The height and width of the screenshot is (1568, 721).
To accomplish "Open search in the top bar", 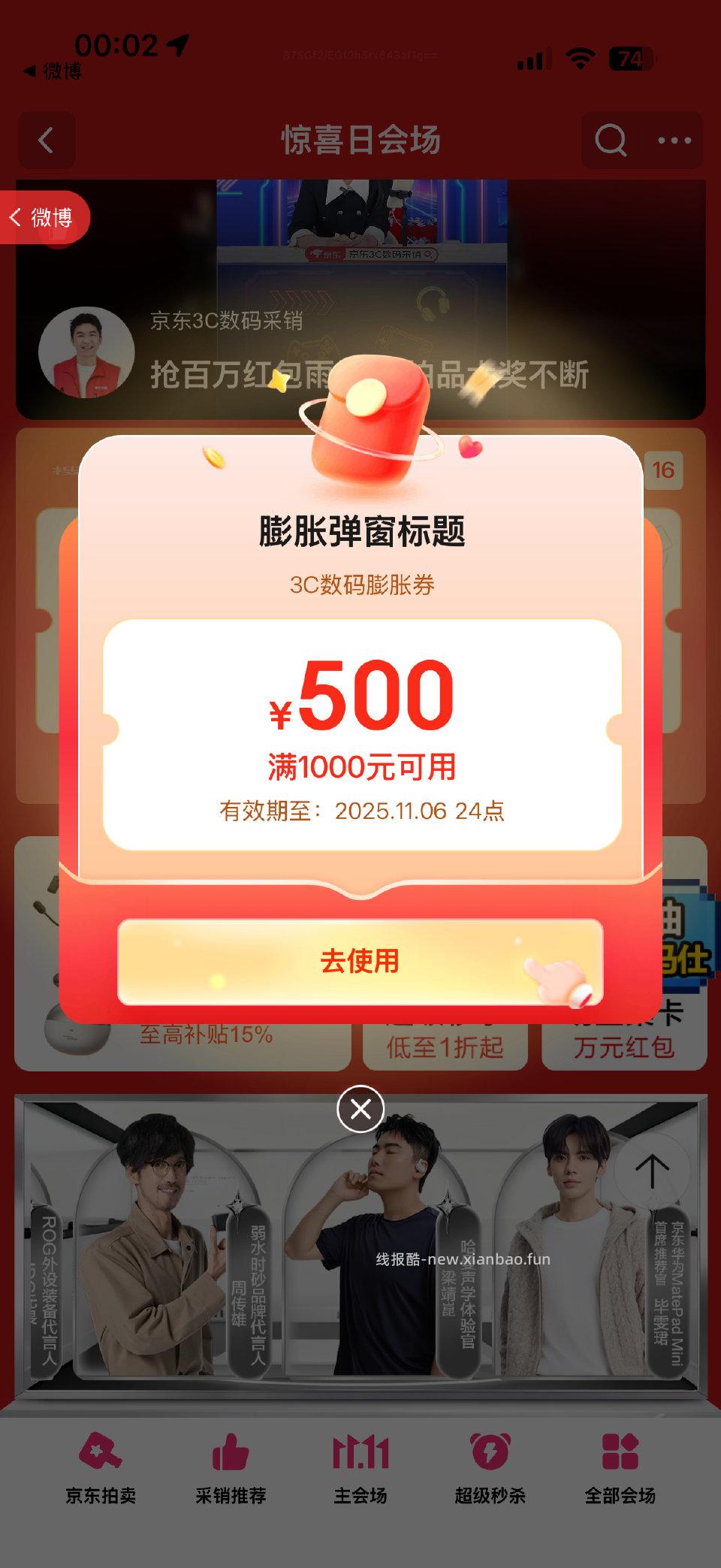I will [610, 140].
